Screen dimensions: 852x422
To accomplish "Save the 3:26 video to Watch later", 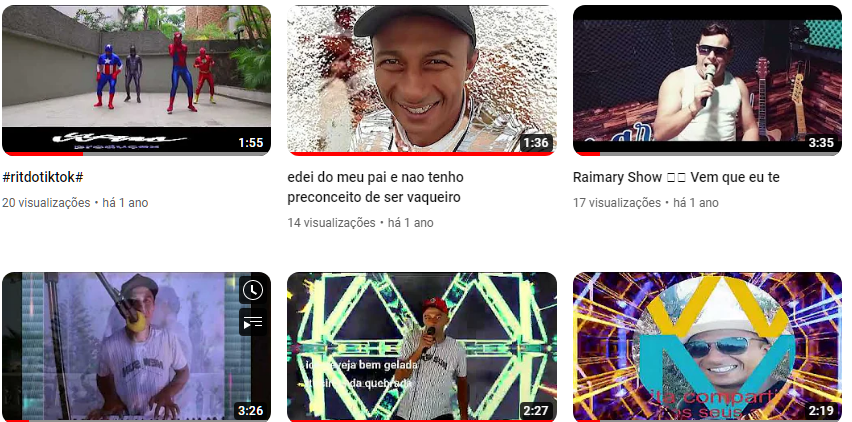I will (252, 290).
